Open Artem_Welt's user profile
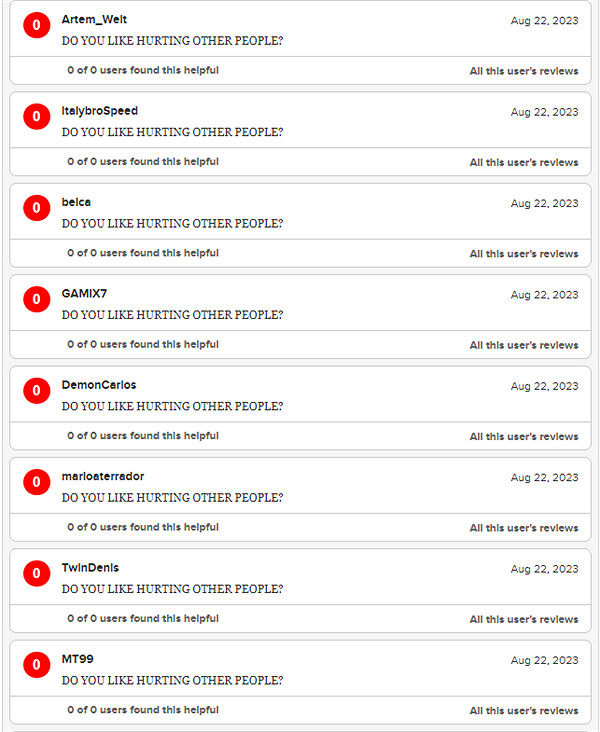600x732 pixels. pos(94,20)
